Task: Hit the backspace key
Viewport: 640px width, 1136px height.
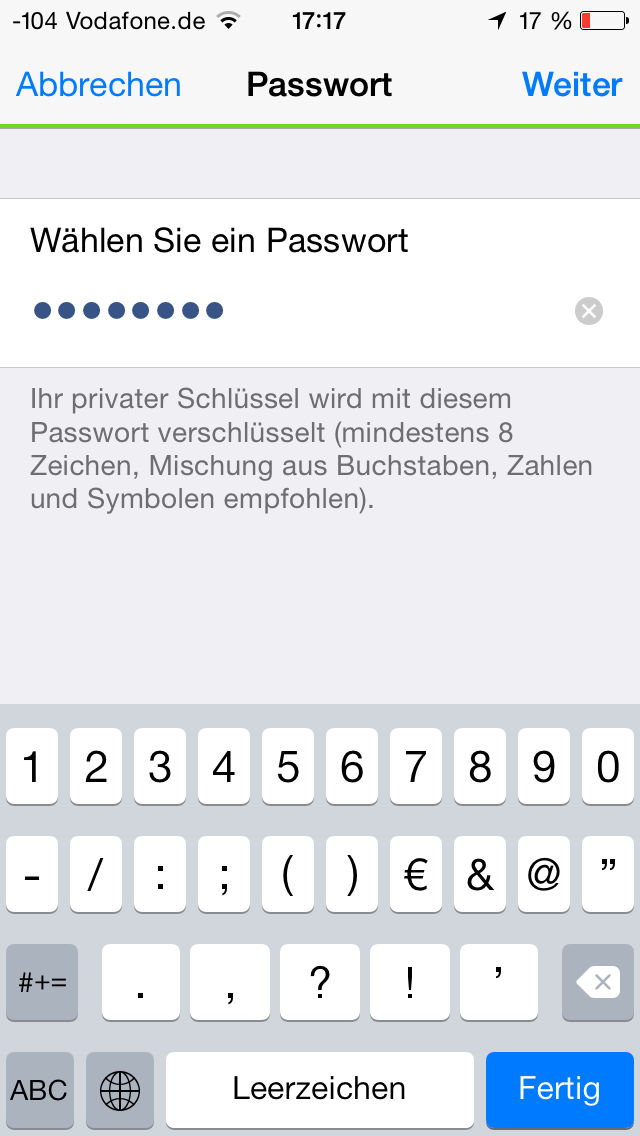Action: tap(598, 982)
